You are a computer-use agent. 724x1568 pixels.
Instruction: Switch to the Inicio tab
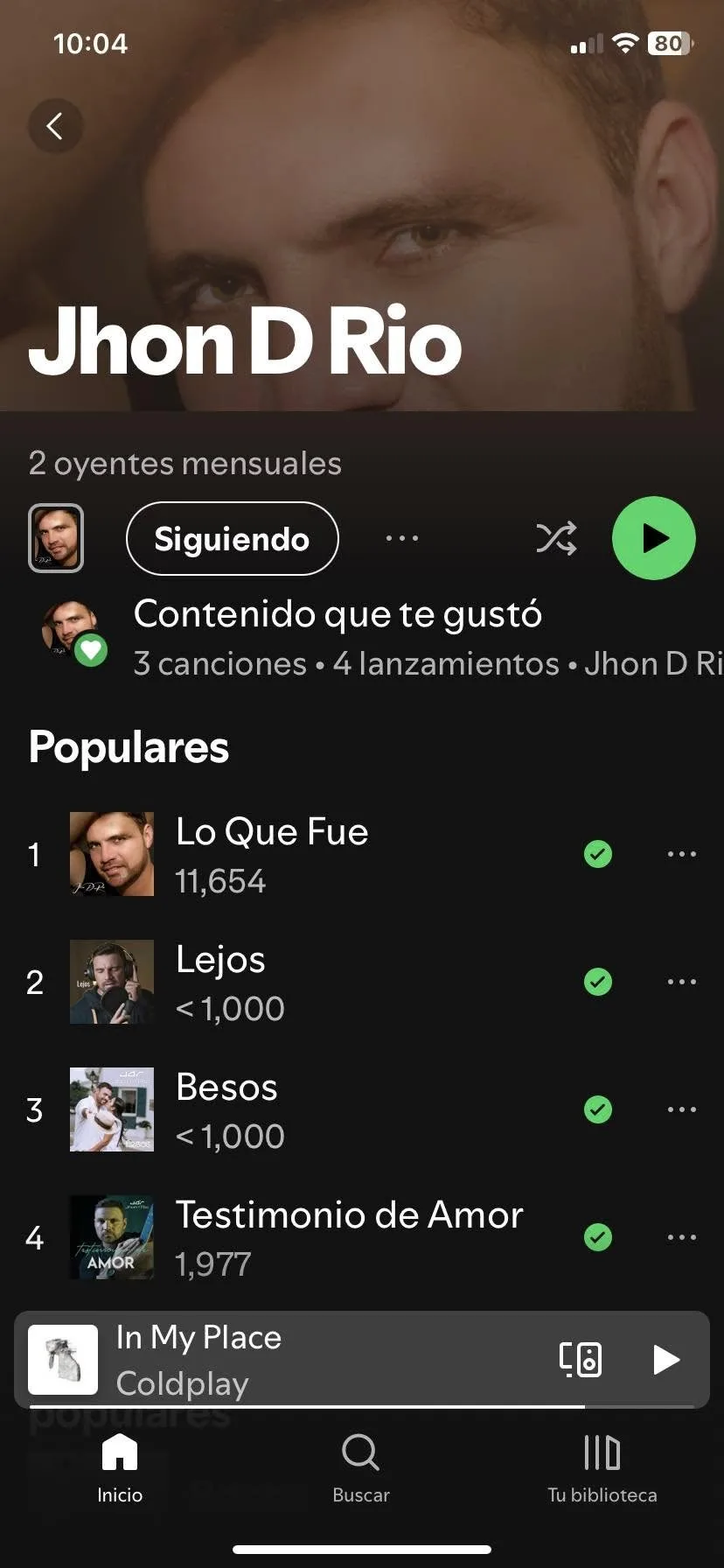120,1467
